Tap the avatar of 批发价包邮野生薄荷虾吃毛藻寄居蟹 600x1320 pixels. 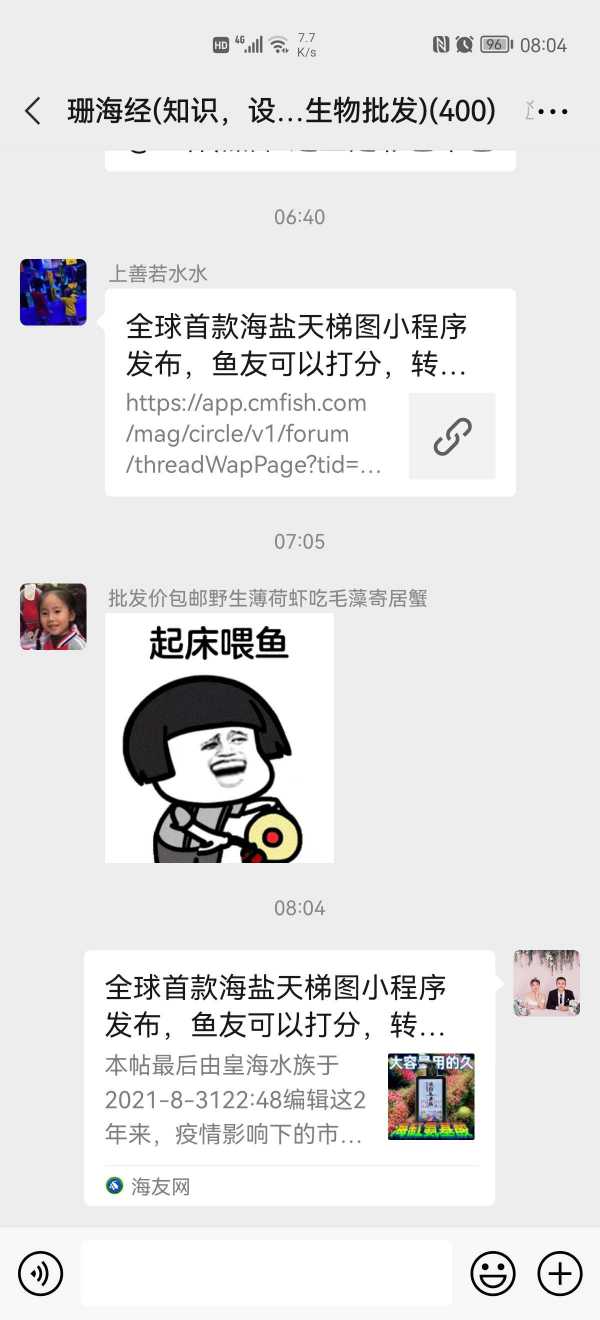[x=53, y=617]
